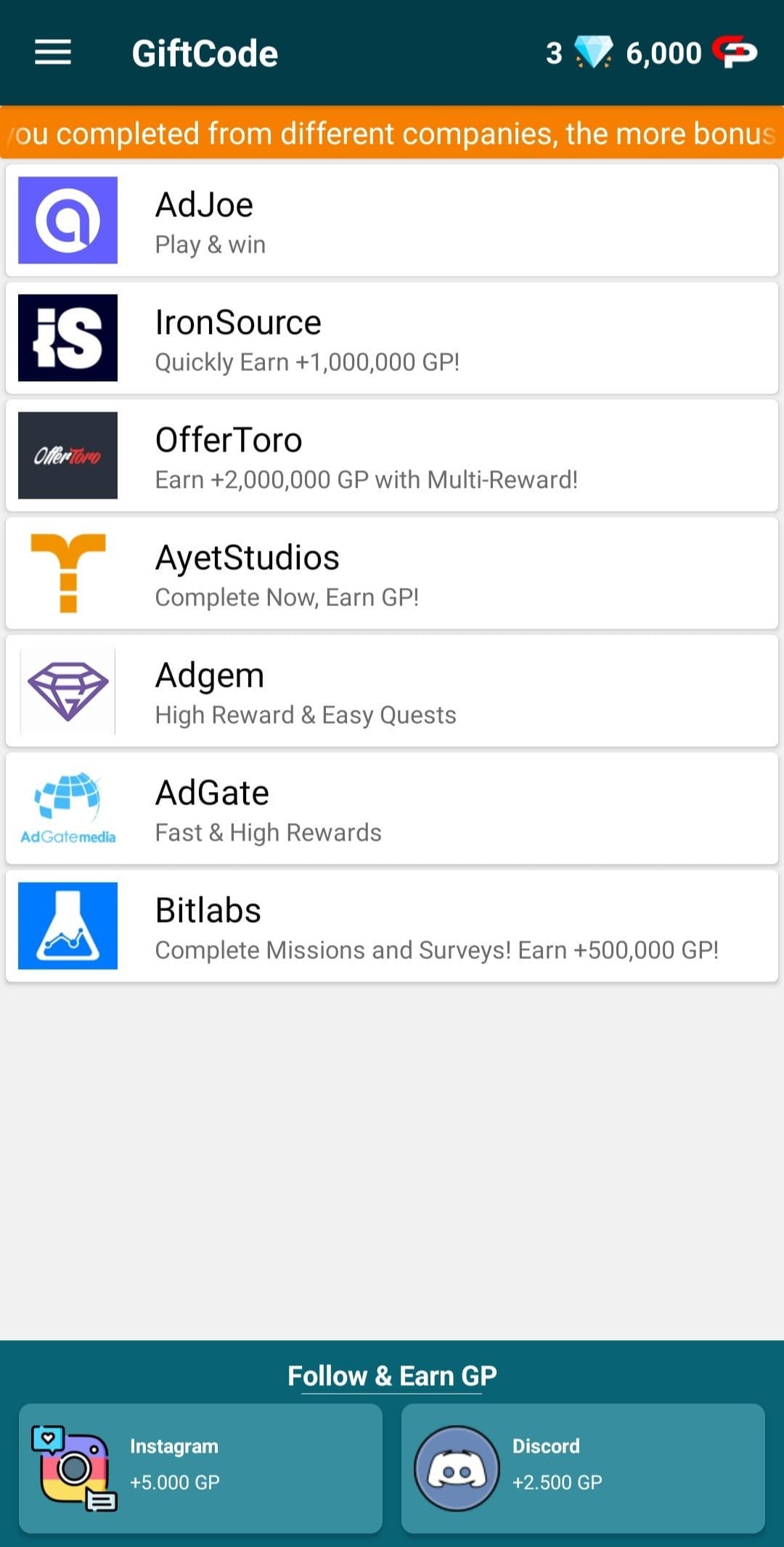784x1547 pixels.
Task: Open the hamburger drawer menu
Action: pos(53,52)
